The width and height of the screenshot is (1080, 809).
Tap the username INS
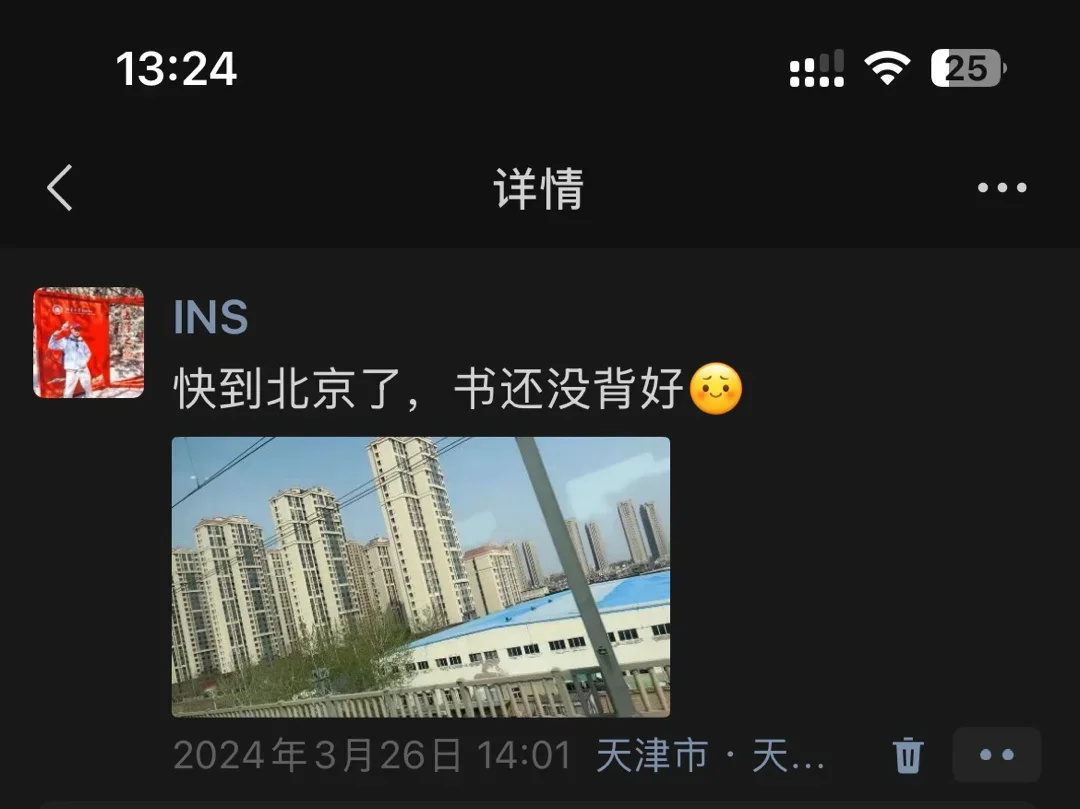click(x=211, y=317)
